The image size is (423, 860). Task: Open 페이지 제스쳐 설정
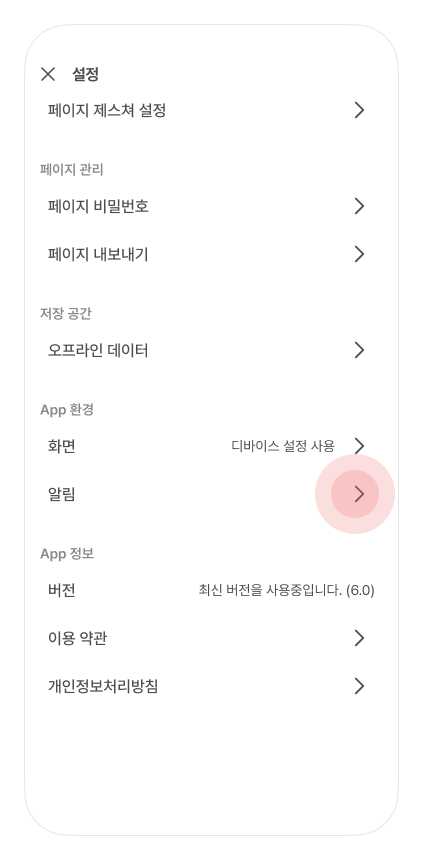coord(211,110)
